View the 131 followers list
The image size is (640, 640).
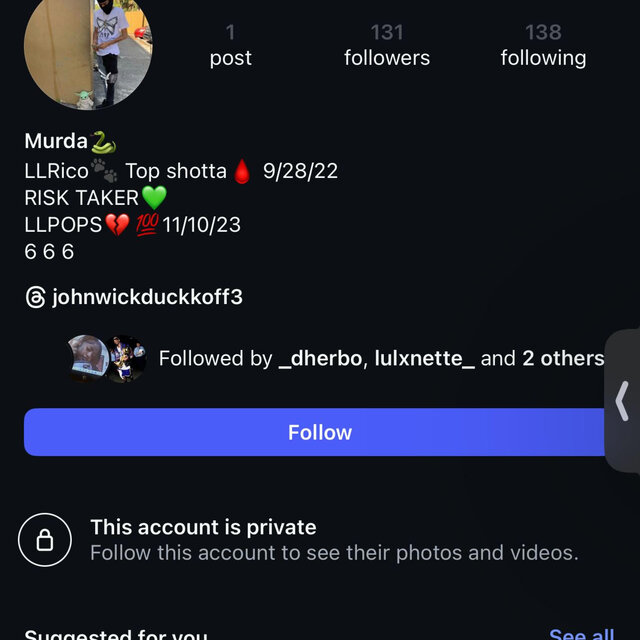(387, 46)
